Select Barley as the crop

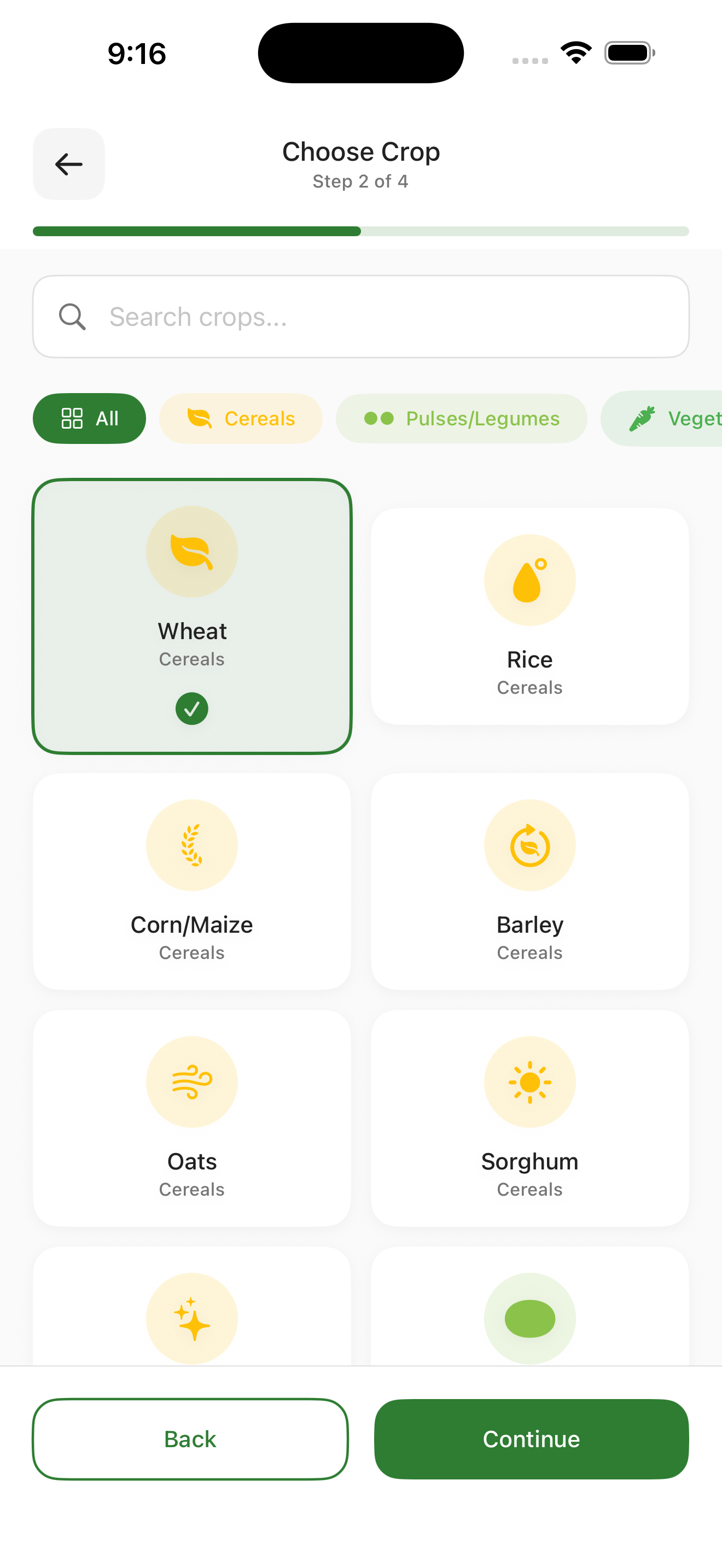pyautogui.click(x=529, y=881)
